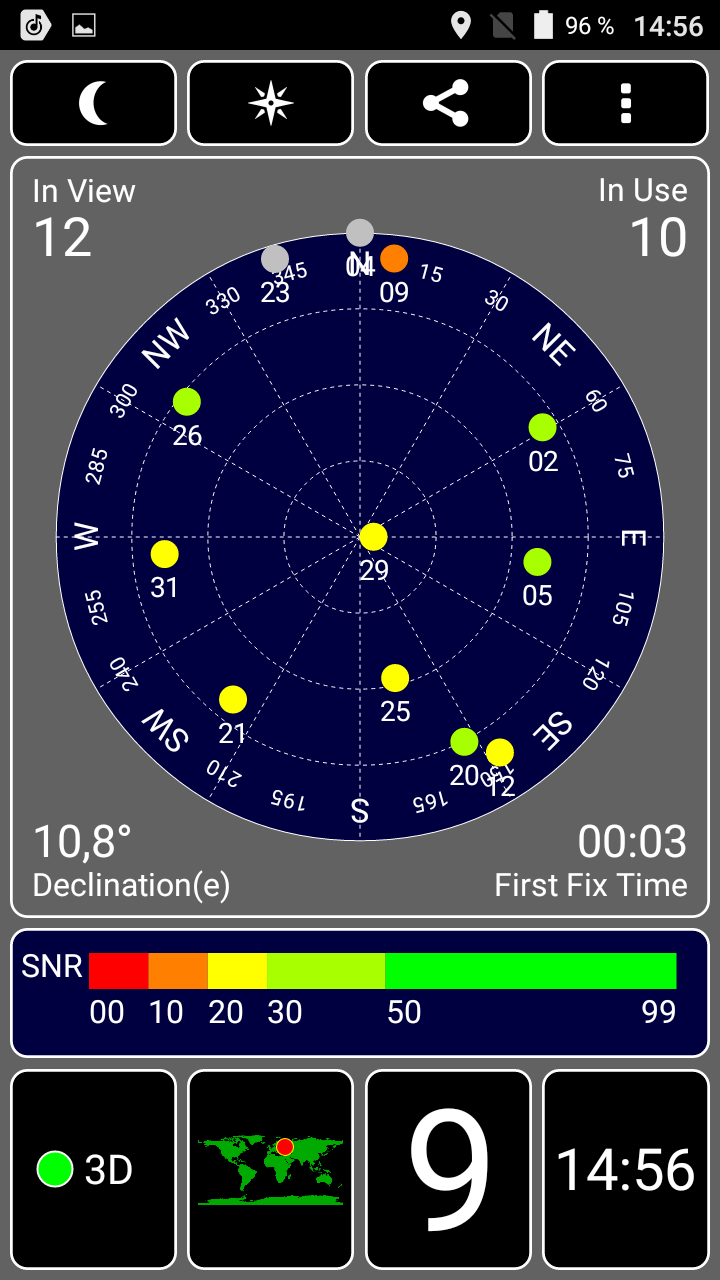Open the three-dot overflow menu
Image resolution: width=720 pixels, height=1280 pixels.
pyautogui.click(x=625, y=103)
